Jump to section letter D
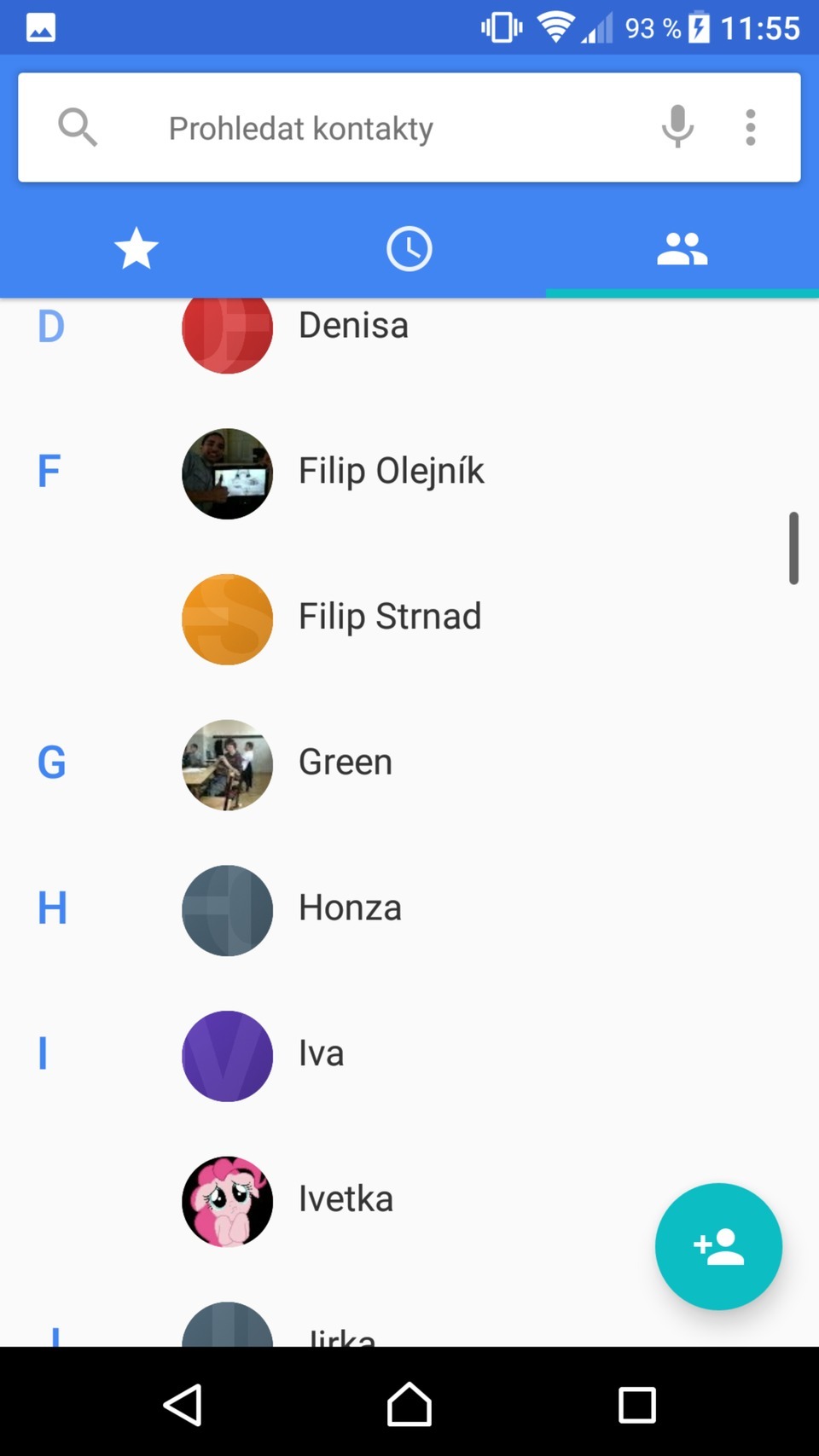Image resolution: width=819 pixels, height=1456 pixels. [50, 326]
